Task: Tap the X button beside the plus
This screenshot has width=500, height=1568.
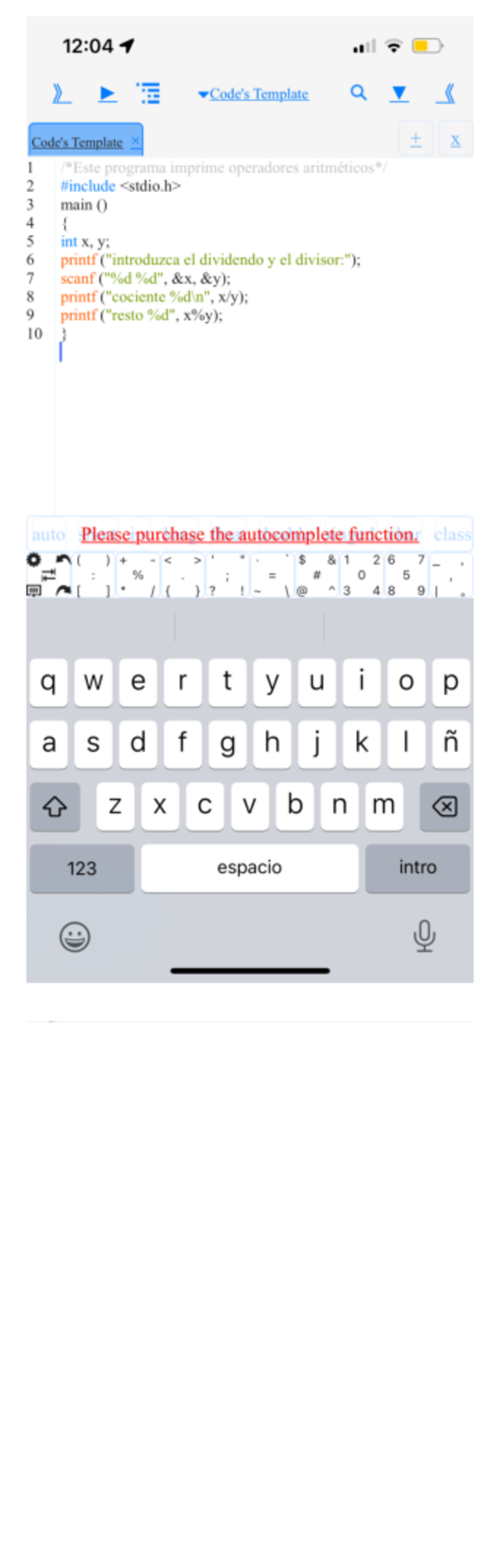Action: coord(455,140)
